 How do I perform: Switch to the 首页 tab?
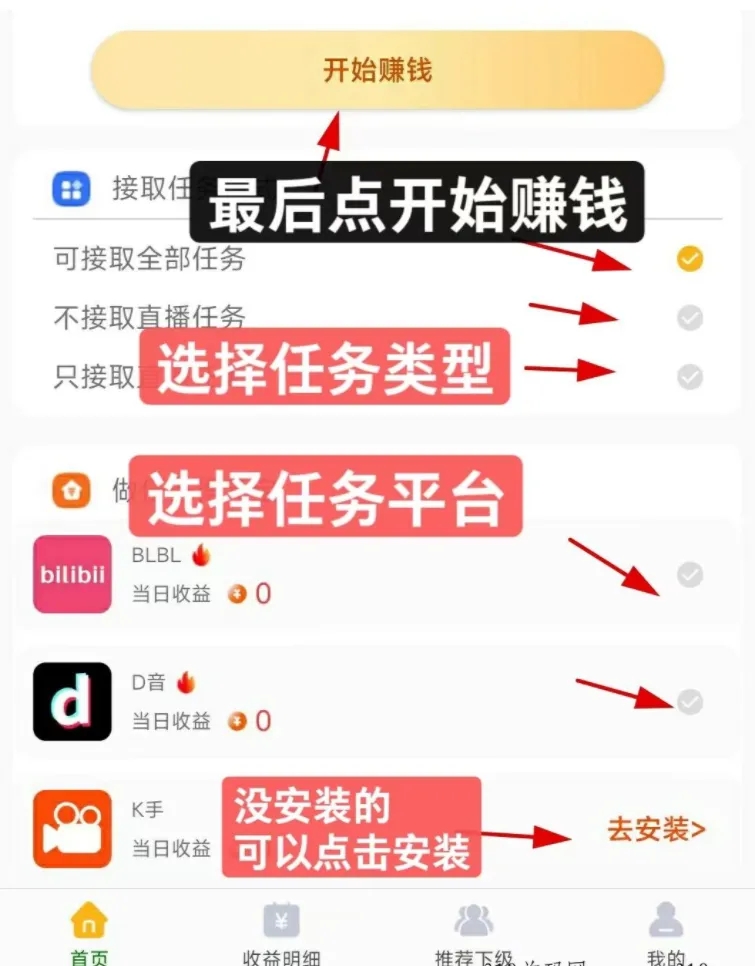(x=89, y=932)
